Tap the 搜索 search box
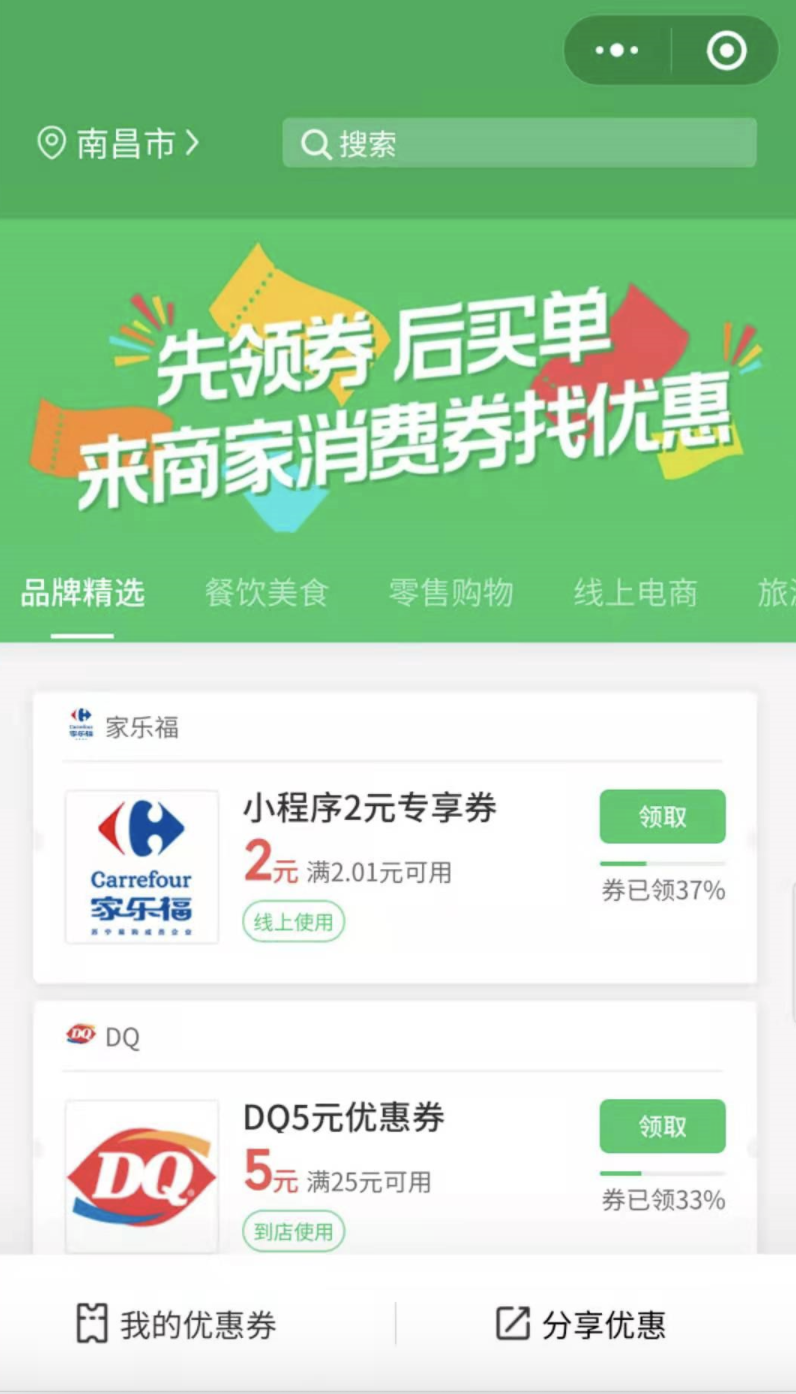This screenshot has height=1394, width=796. [519, 143]
